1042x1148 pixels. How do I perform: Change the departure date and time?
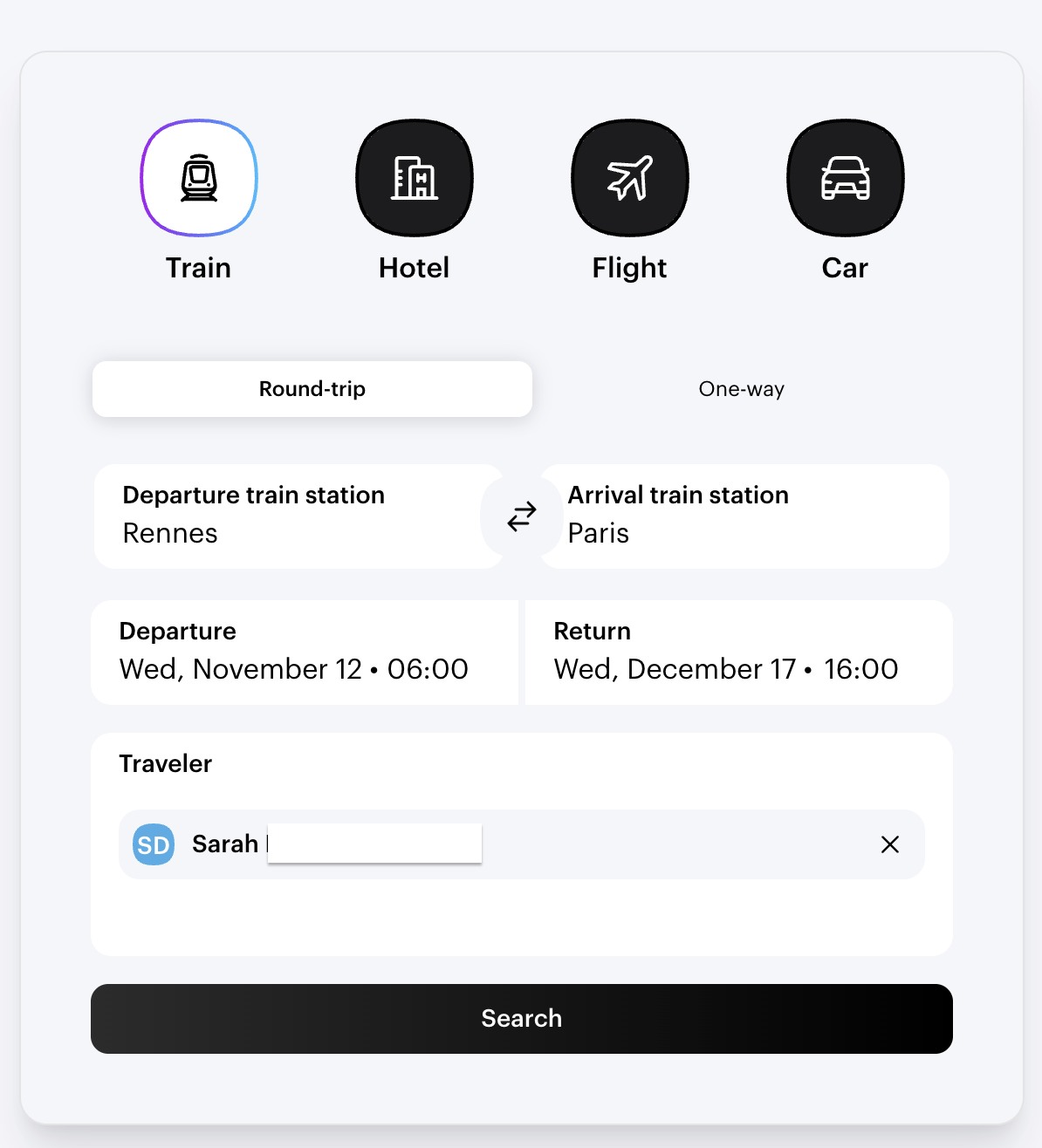[304, 652]
